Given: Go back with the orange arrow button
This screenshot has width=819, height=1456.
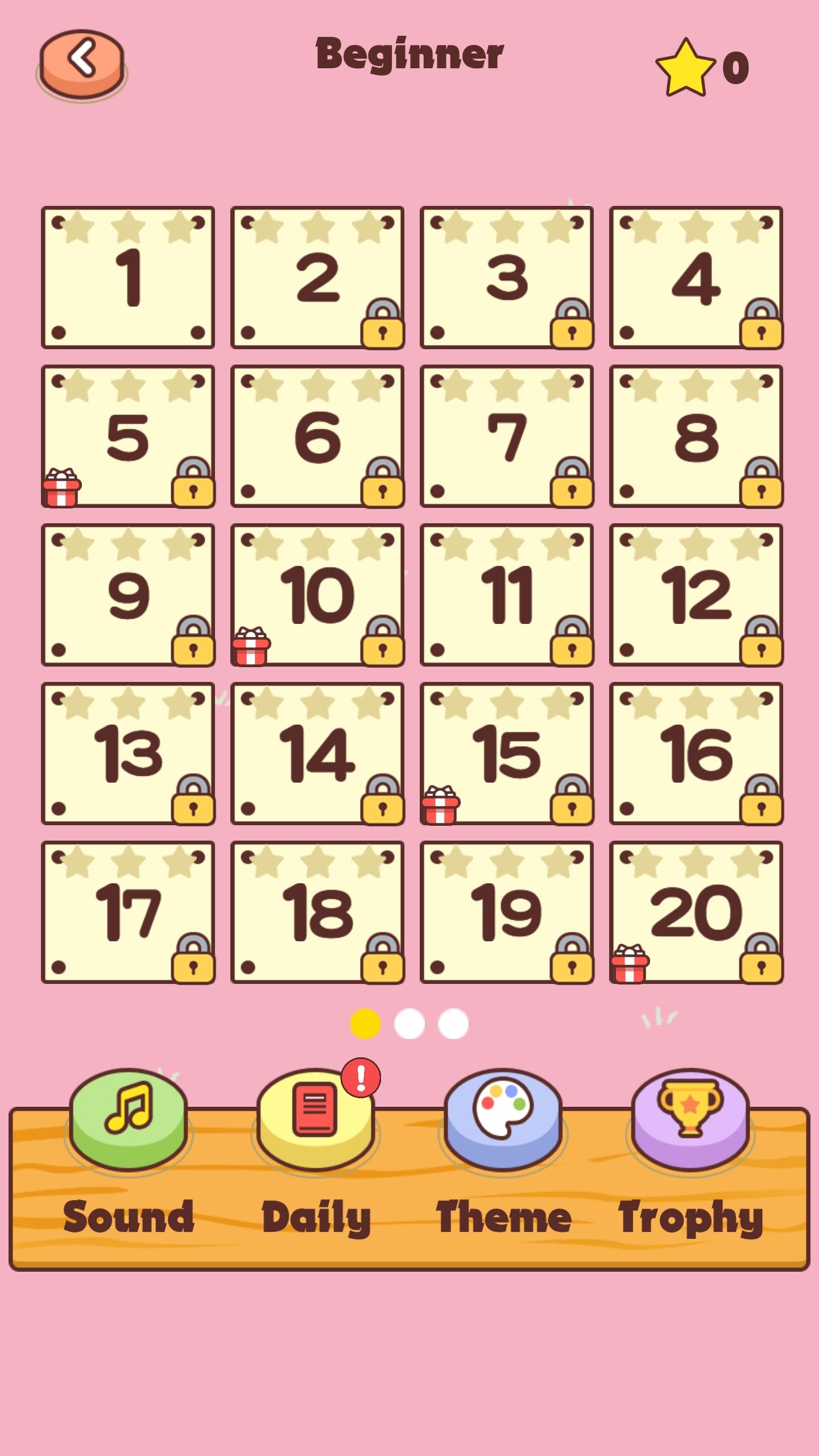Looking at the screenshot, I should point(82,64).
